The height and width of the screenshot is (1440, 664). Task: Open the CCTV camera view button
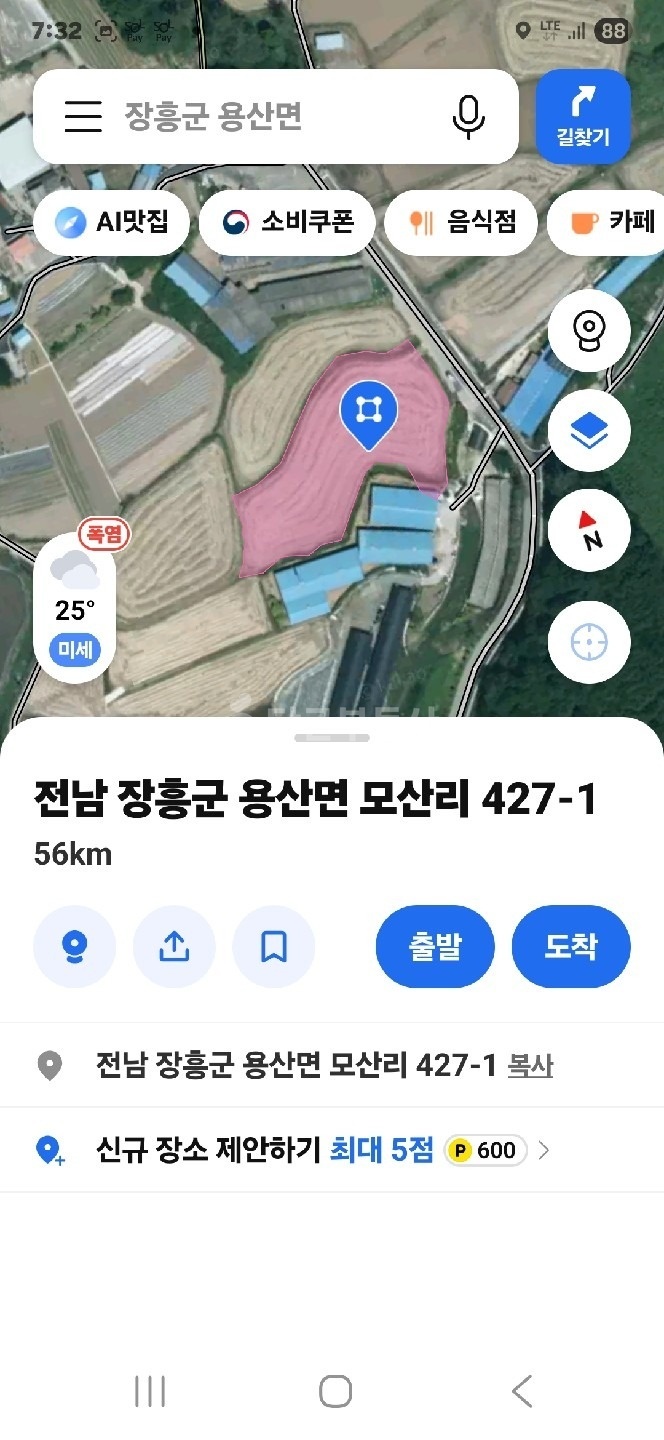coord(590,330)
